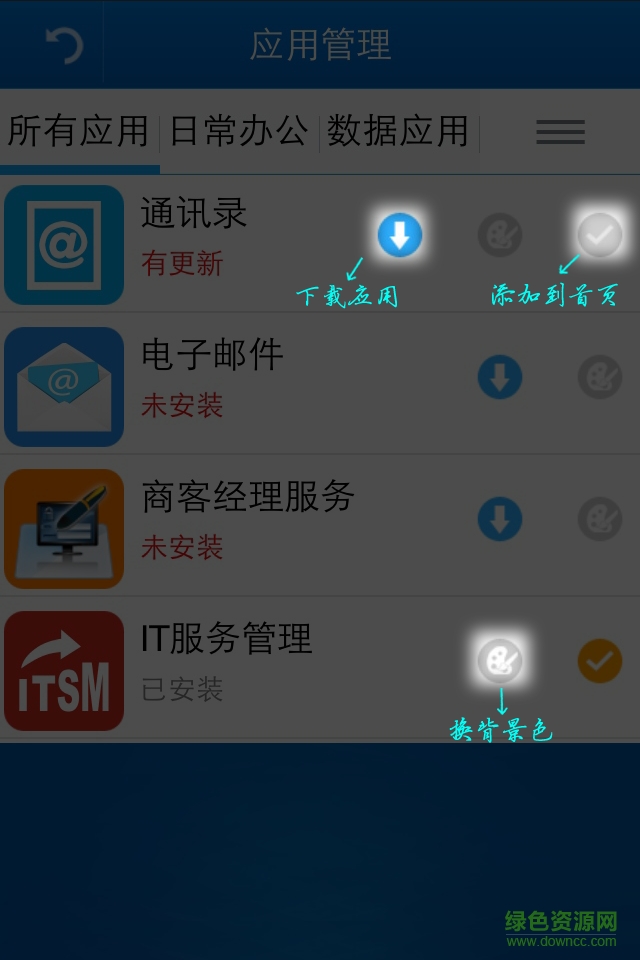Go back using the top-left arrow
Image resolution: width=640 pixels, height=960 pixels.
point(63,45)
